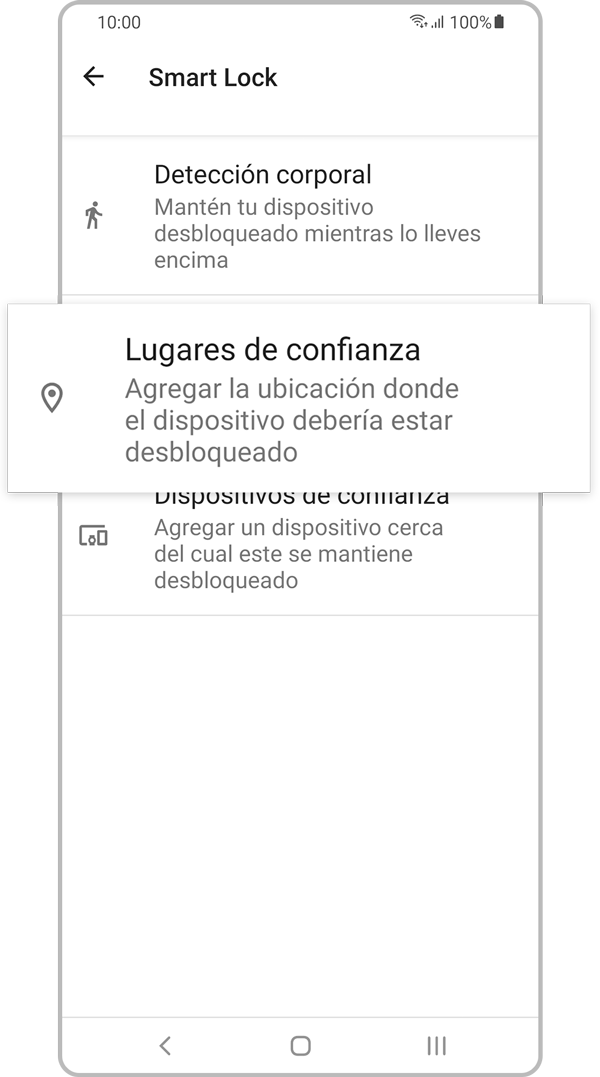Select Lugares de confianza option

pyautogui.click(x=298, y=398)
